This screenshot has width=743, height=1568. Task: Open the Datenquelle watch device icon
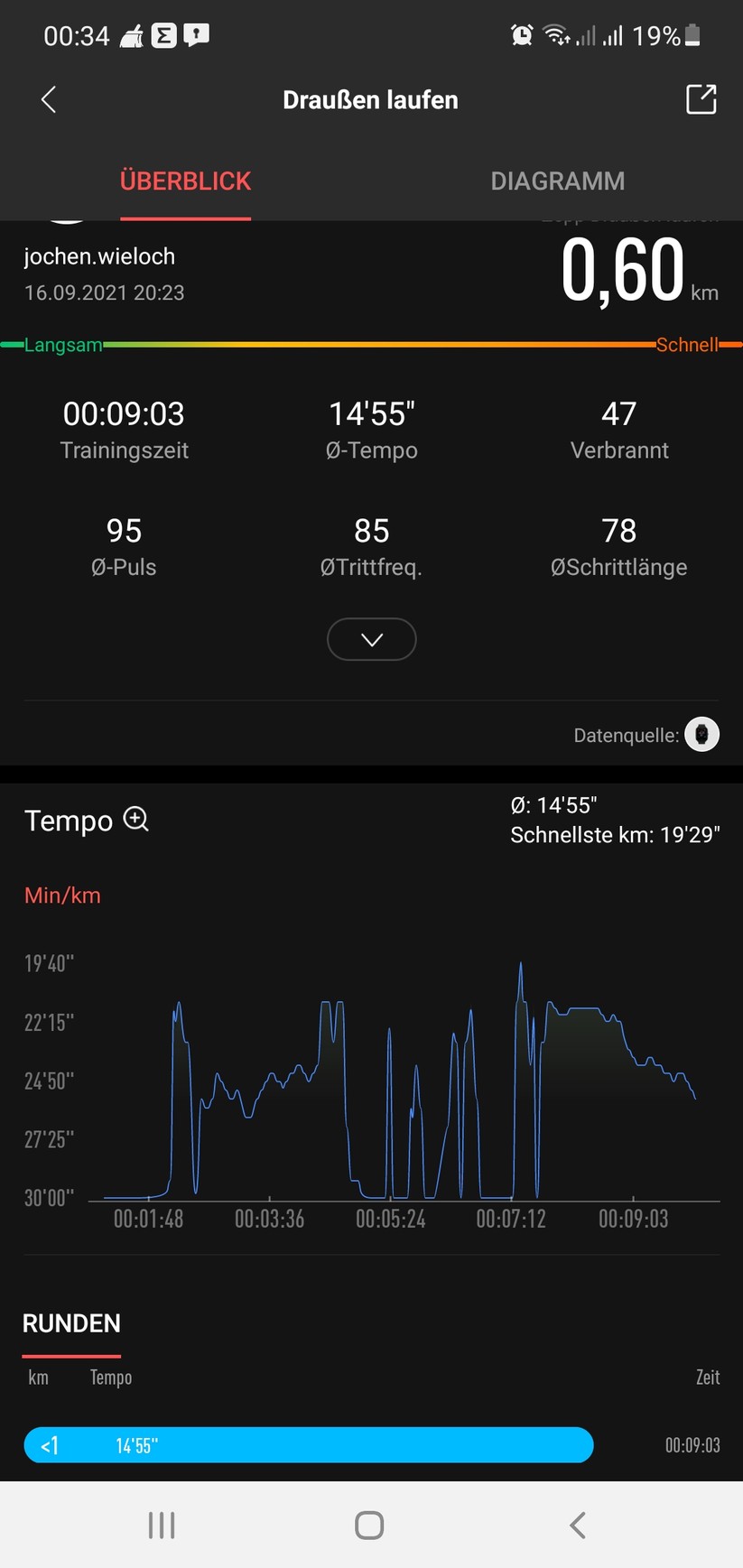[x=701, y=735]
